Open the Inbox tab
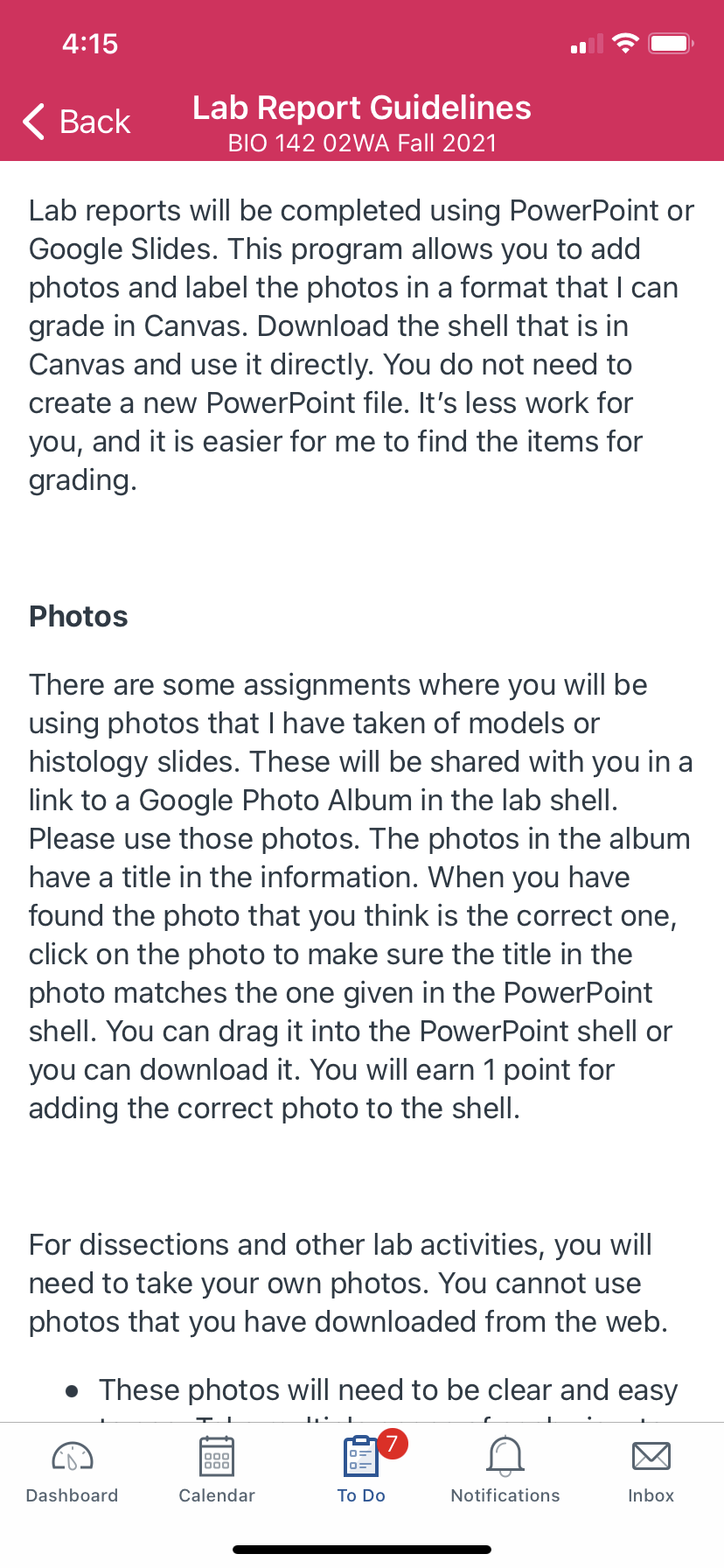 tap(651, 1470)
